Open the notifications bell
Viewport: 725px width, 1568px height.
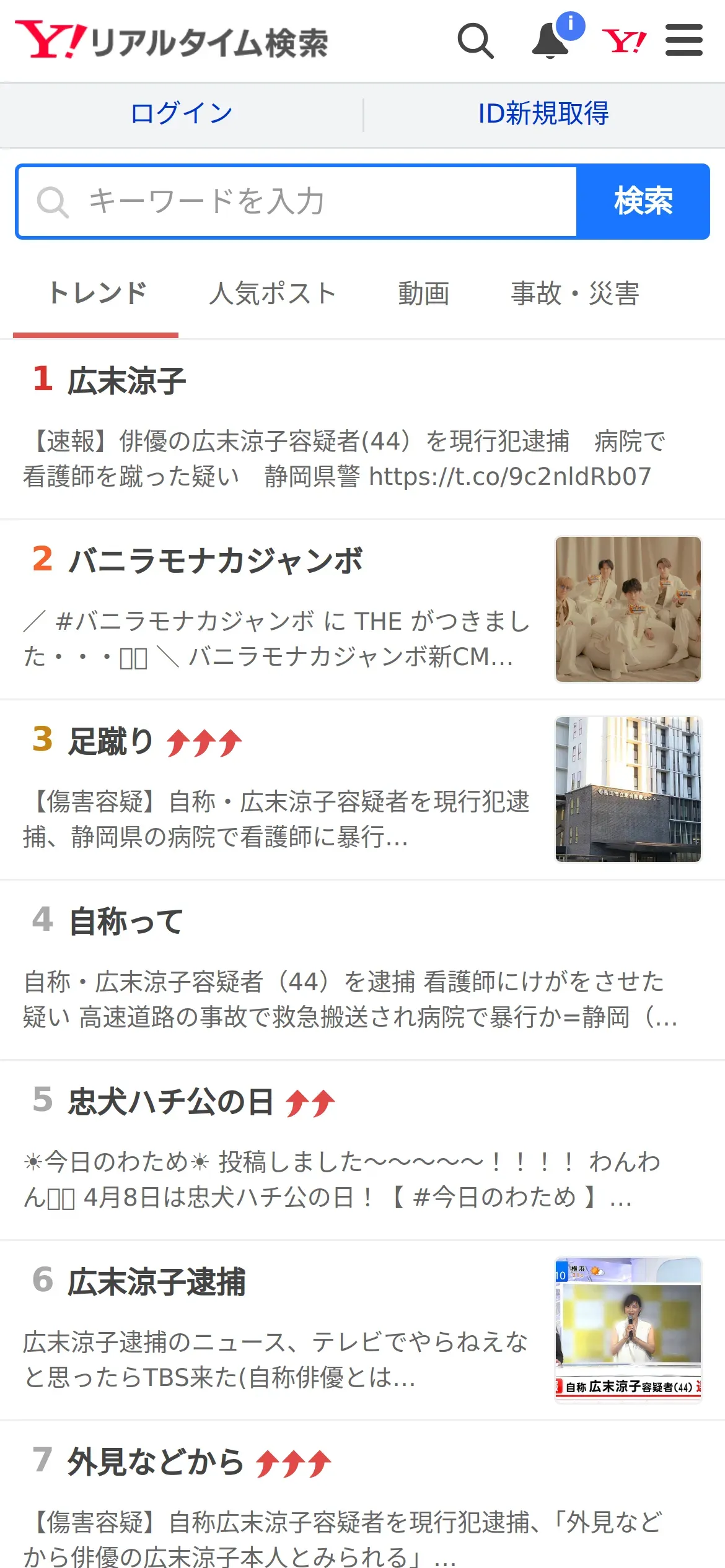click(x=551, y=41)
